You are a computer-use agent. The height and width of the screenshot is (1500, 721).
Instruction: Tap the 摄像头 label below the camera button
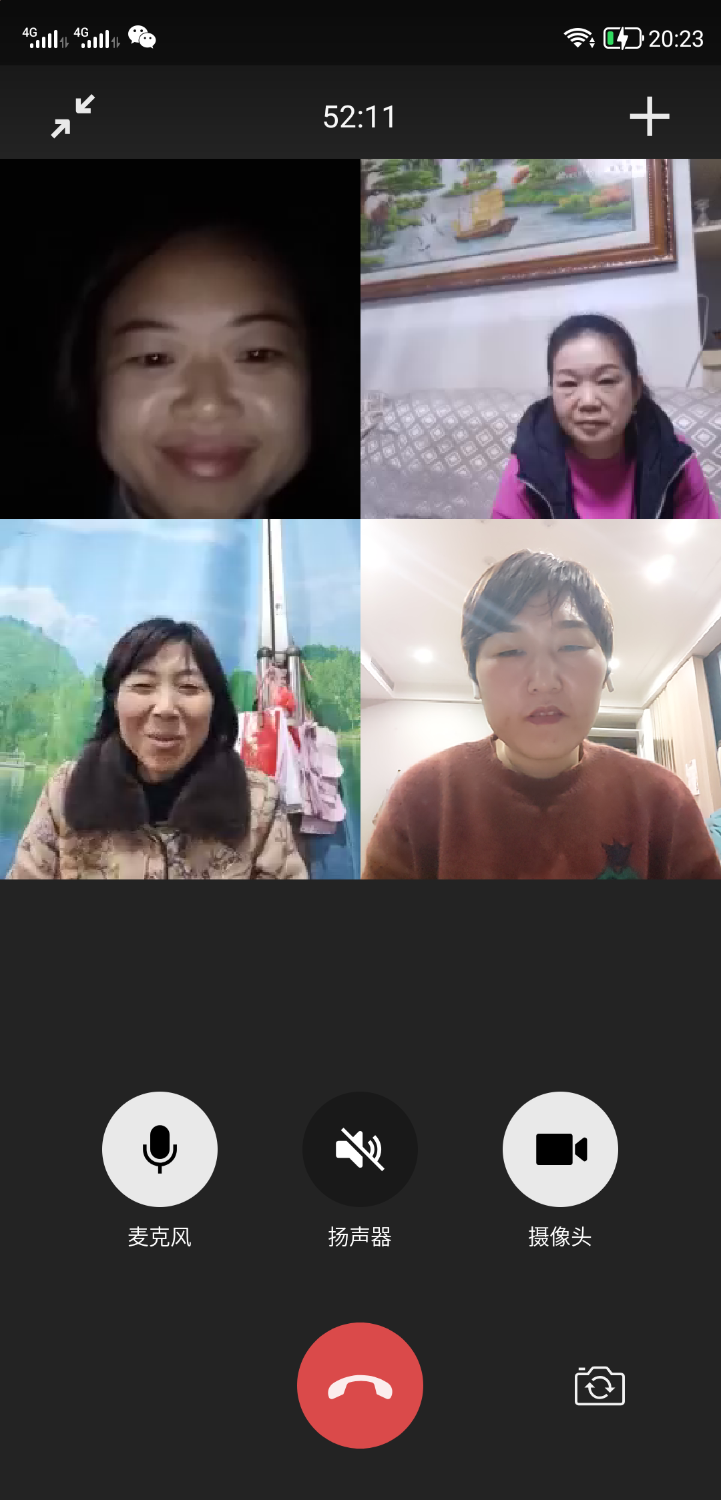(x=559, y=1237)
